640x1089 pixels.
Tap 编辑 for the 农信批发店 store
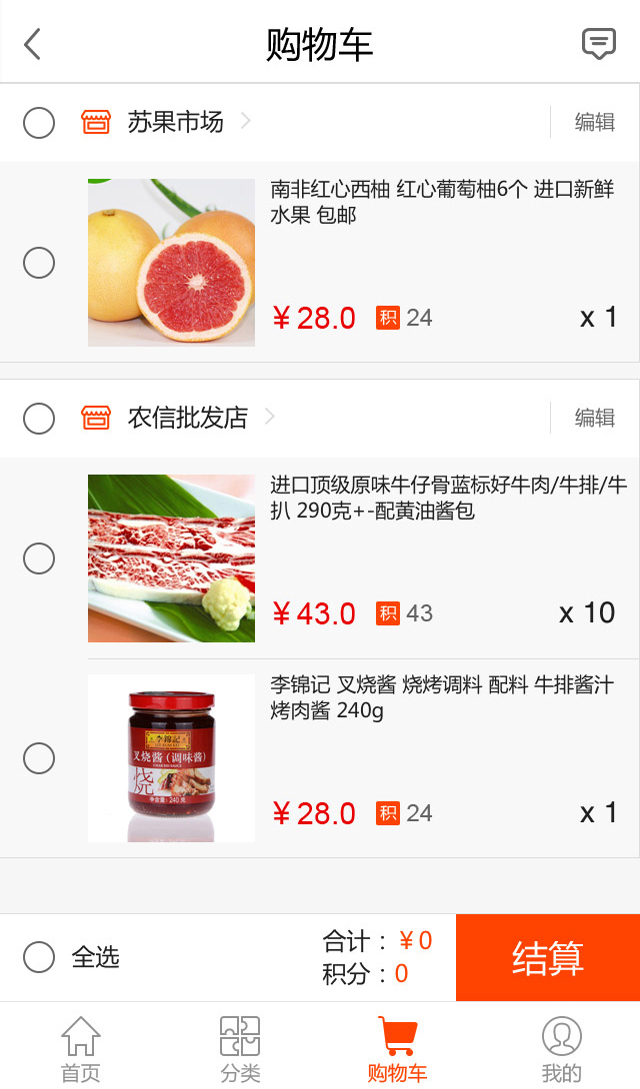tap(594, 418)
